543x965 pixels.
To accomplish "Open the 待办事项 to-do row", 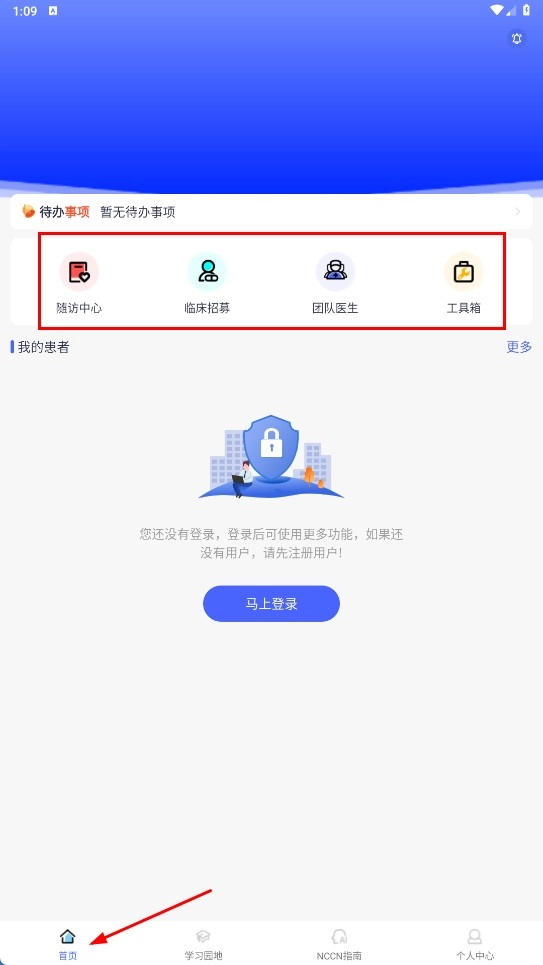I will pos(272,212).
